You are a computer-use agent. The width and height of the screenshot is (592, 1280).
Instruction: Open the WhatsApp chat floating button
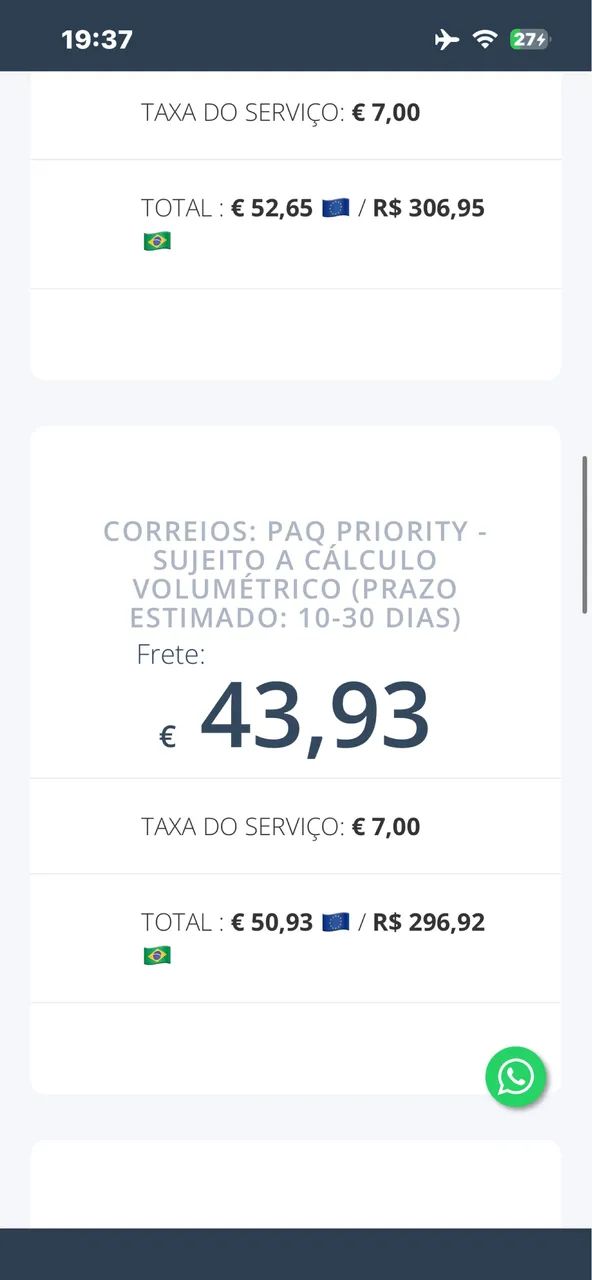(x=516, y=1077)
